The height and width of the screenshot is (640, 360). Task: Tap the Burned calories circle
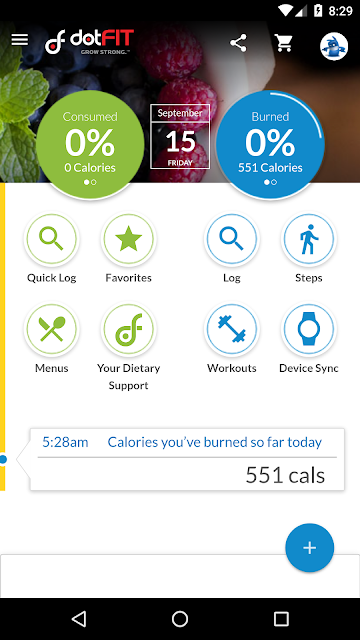tap(270, 145)
